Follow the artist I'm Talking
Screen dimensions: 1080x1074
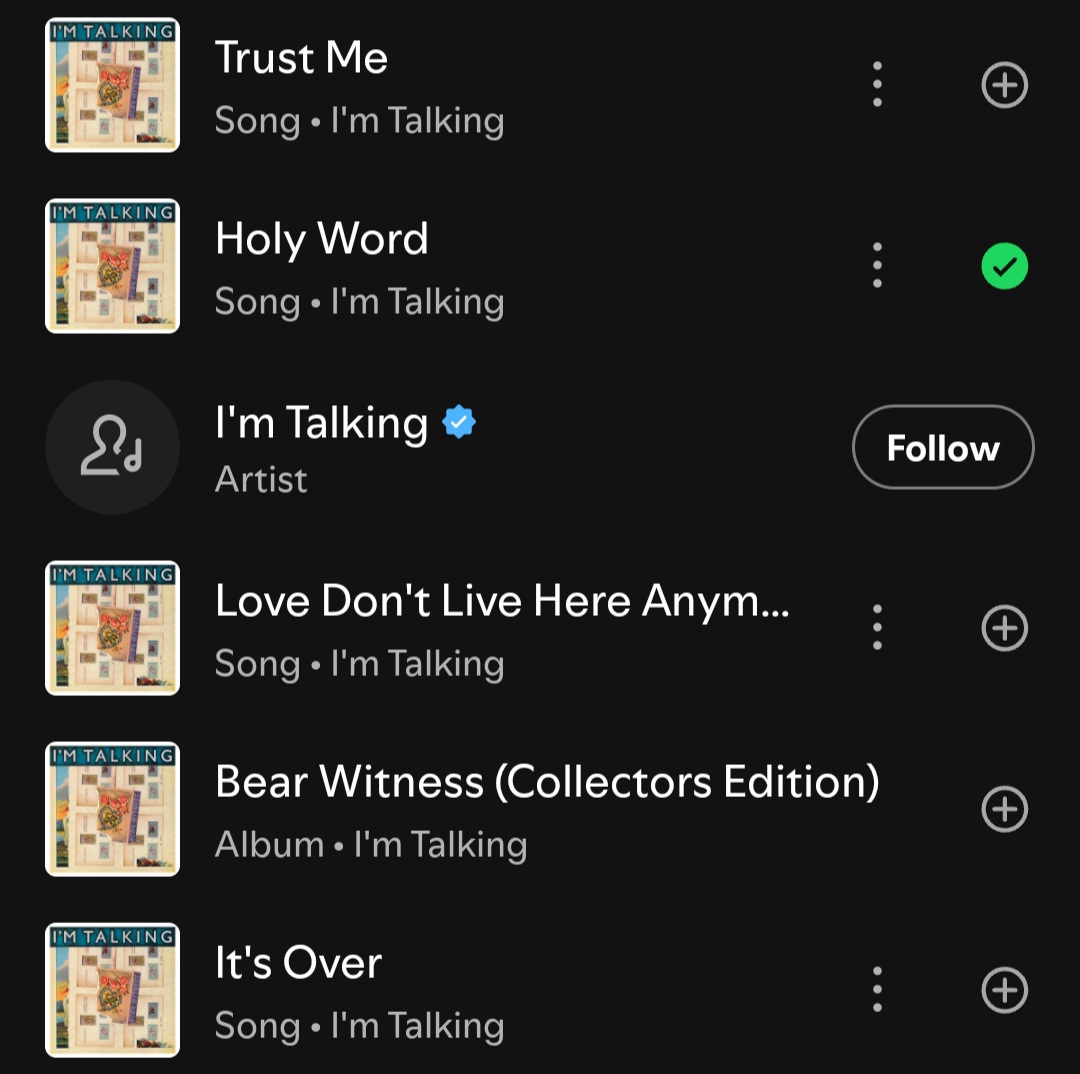[942, 447]
